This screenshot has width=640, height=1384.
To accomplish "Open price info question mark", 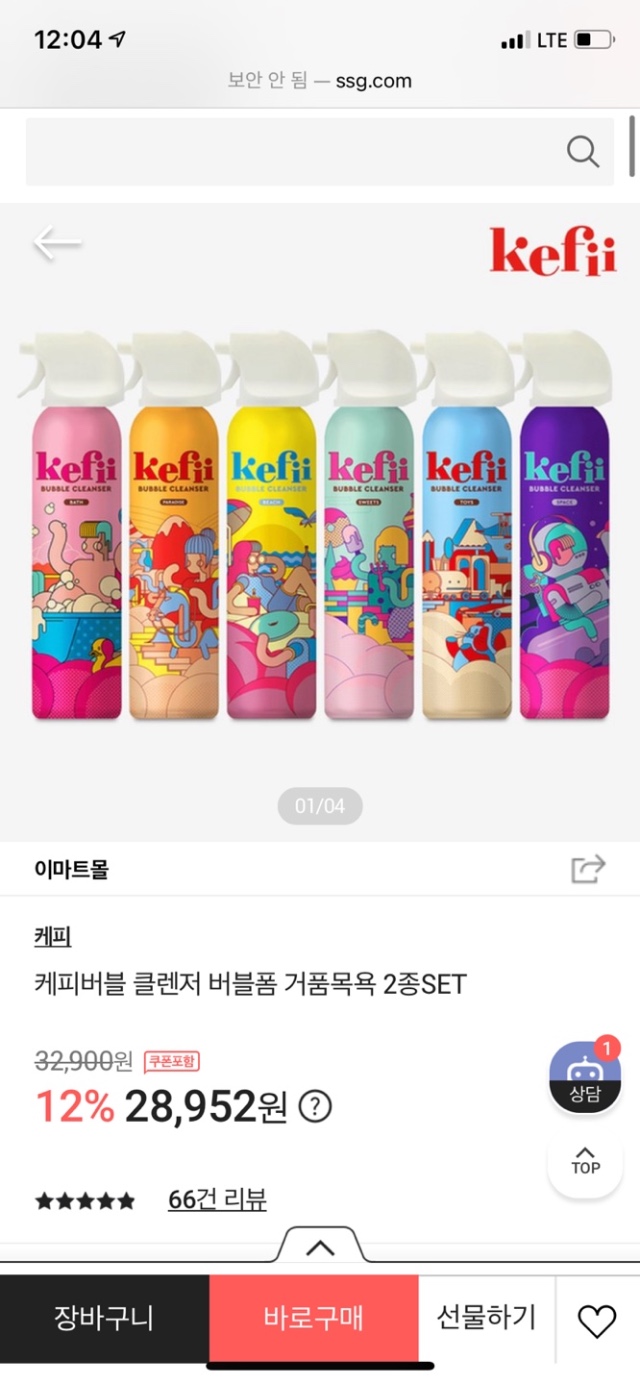I will pyautogui.click(x=316, y=1106).
